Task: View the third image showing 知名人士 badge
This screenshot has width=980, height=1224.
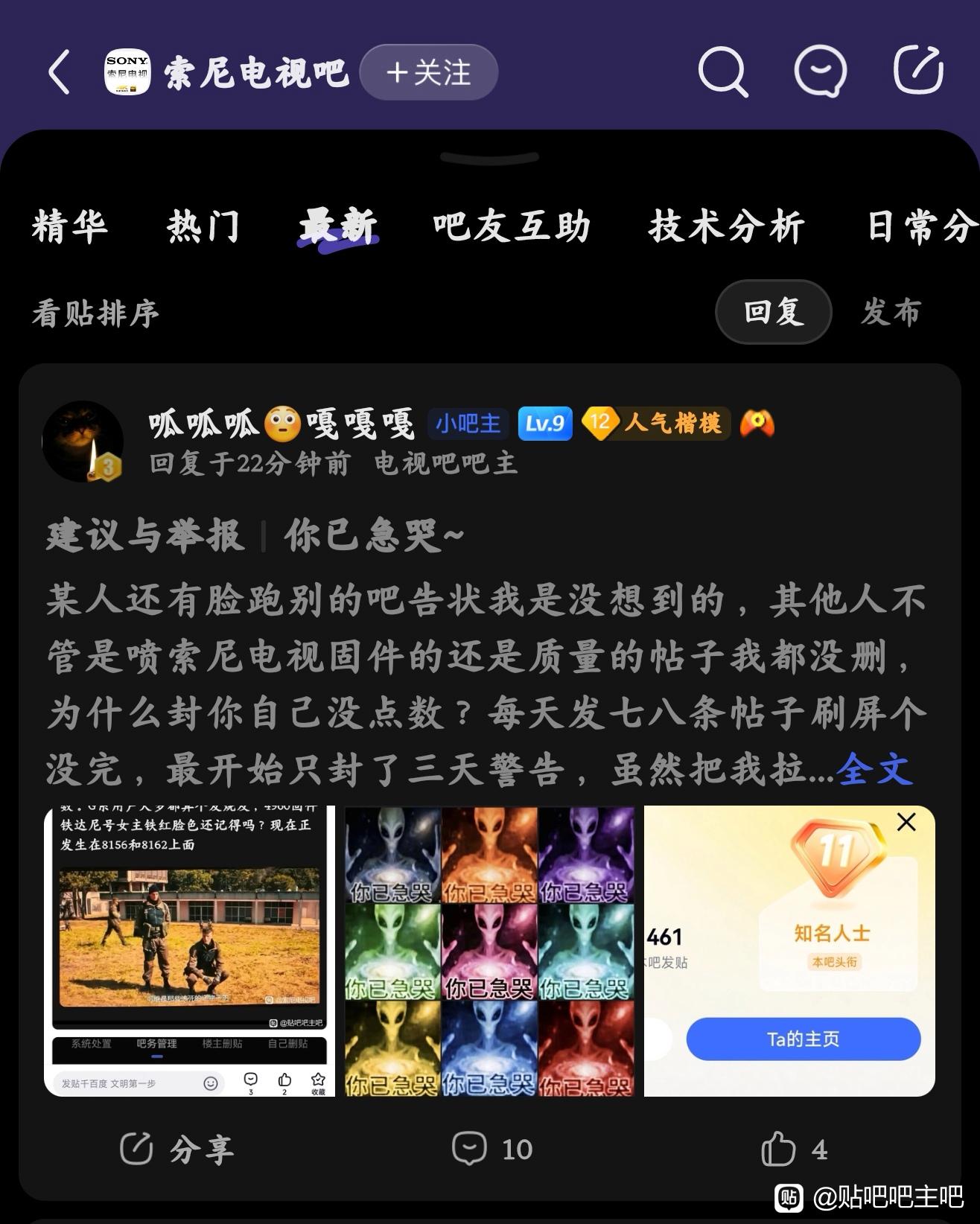Action: click(x=789, y=951)
